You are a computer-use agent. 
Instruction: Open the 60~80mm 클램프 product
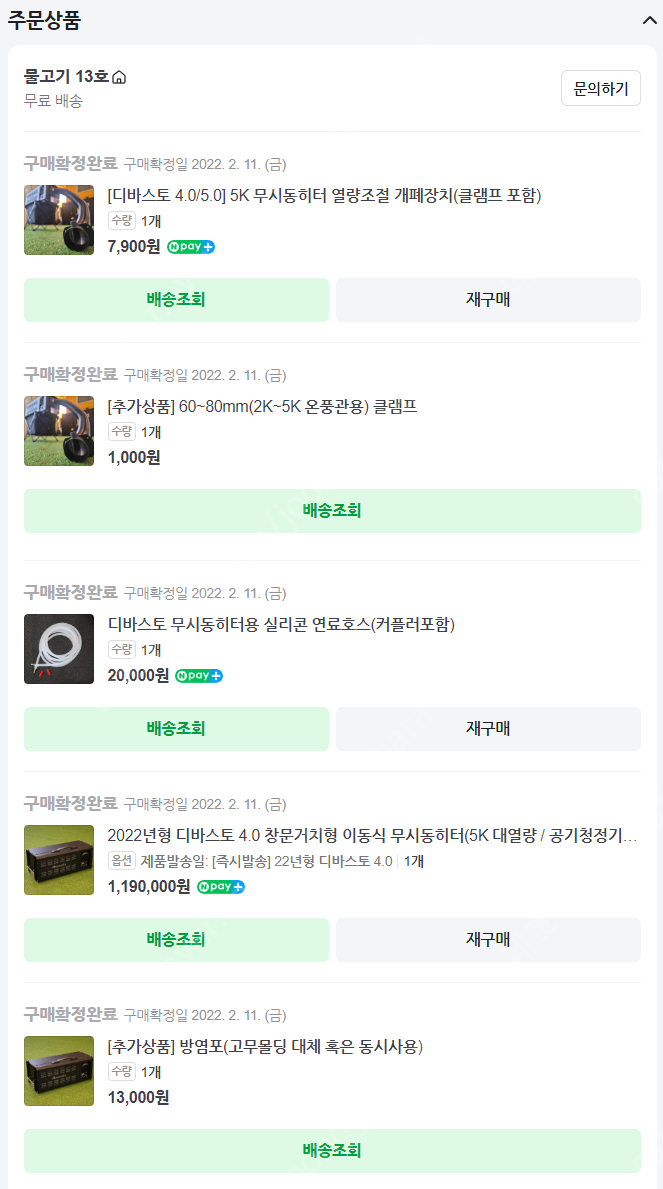click(x=262, y=407)
